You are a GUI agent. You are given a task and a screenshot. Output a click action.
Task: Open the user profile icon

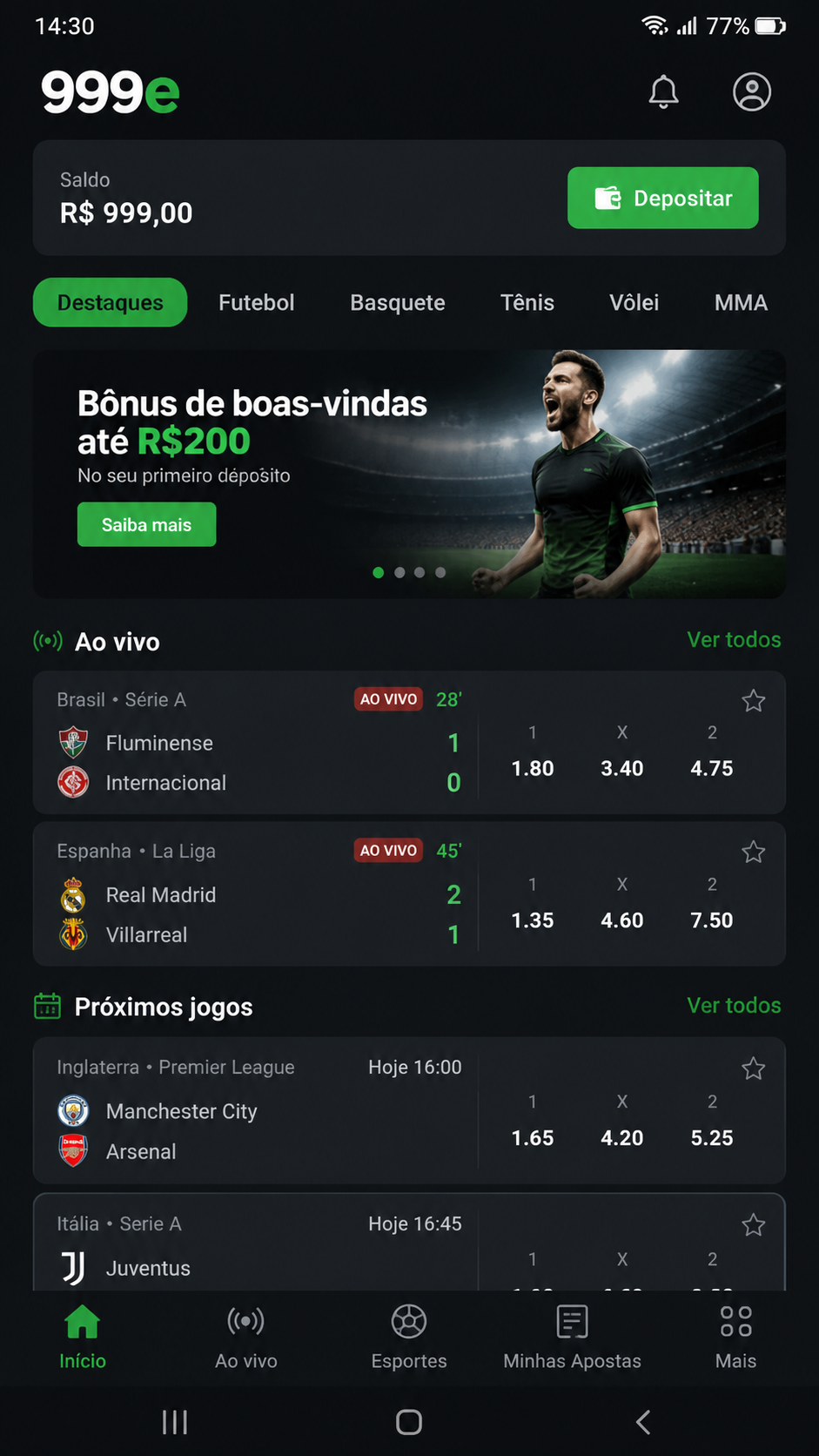752,91
